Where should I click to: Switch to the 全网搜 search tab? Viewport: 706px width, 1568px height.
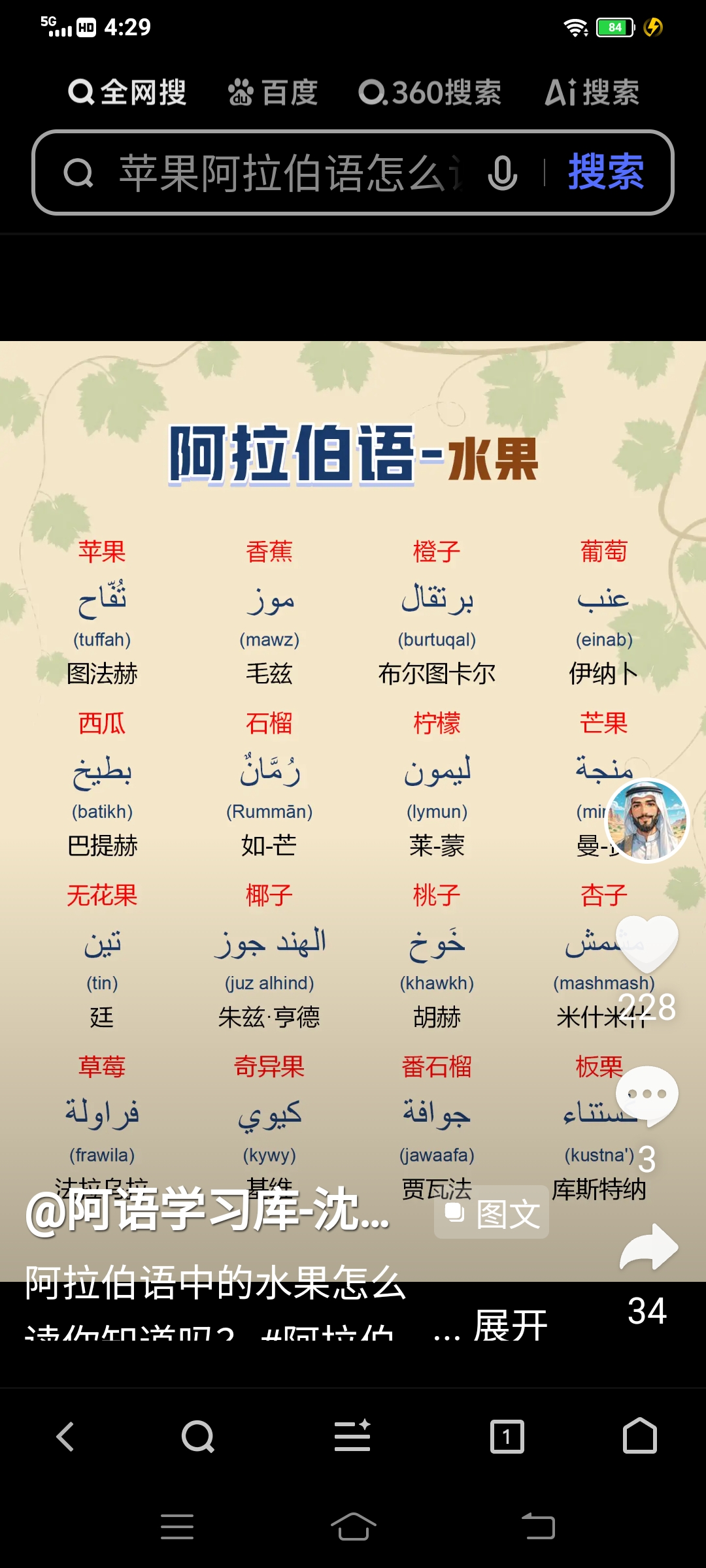(x=127, y=92)
